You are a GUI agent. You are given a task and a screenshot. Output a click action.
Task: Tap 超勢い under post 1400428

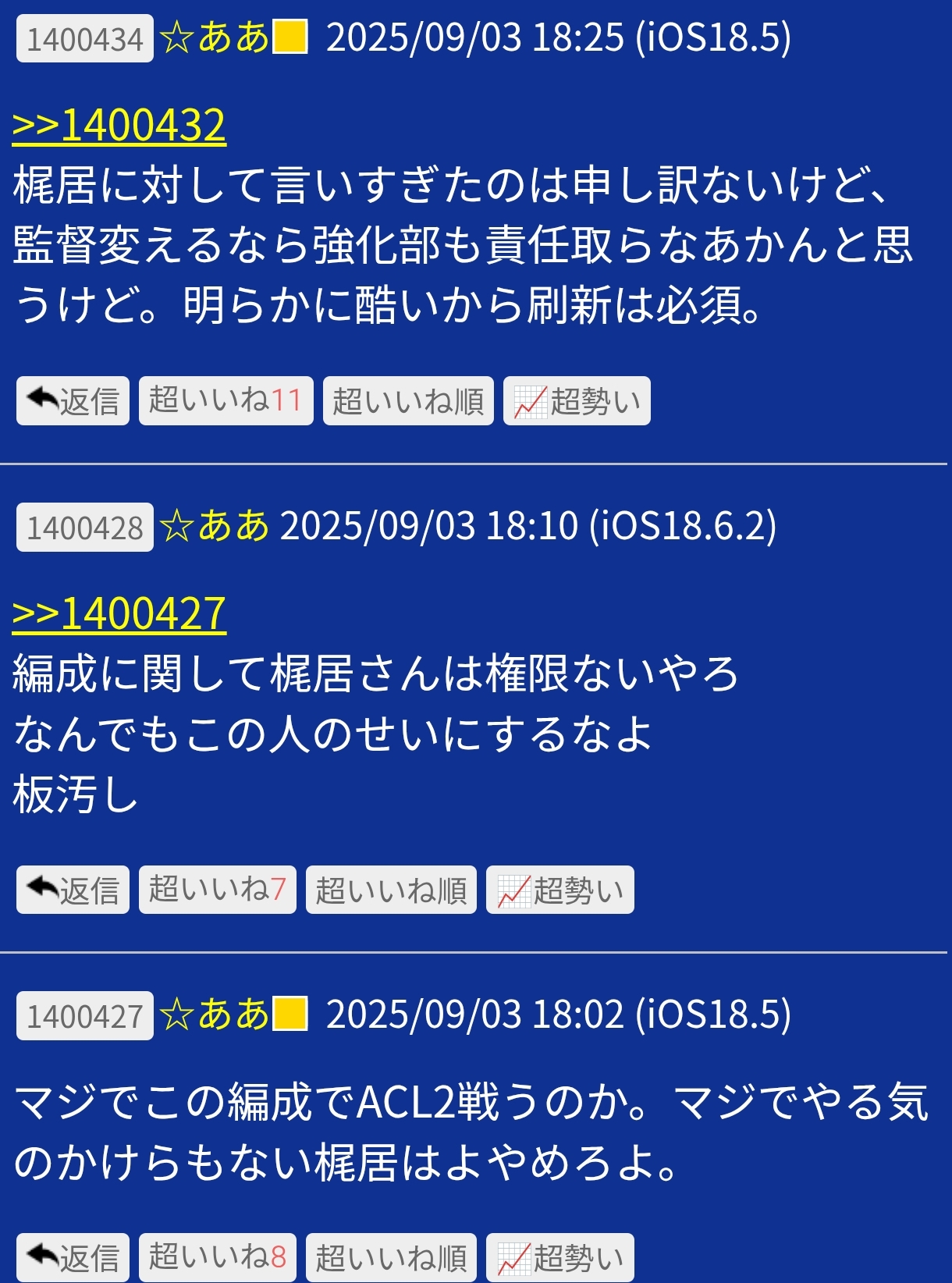click(559, 890)
